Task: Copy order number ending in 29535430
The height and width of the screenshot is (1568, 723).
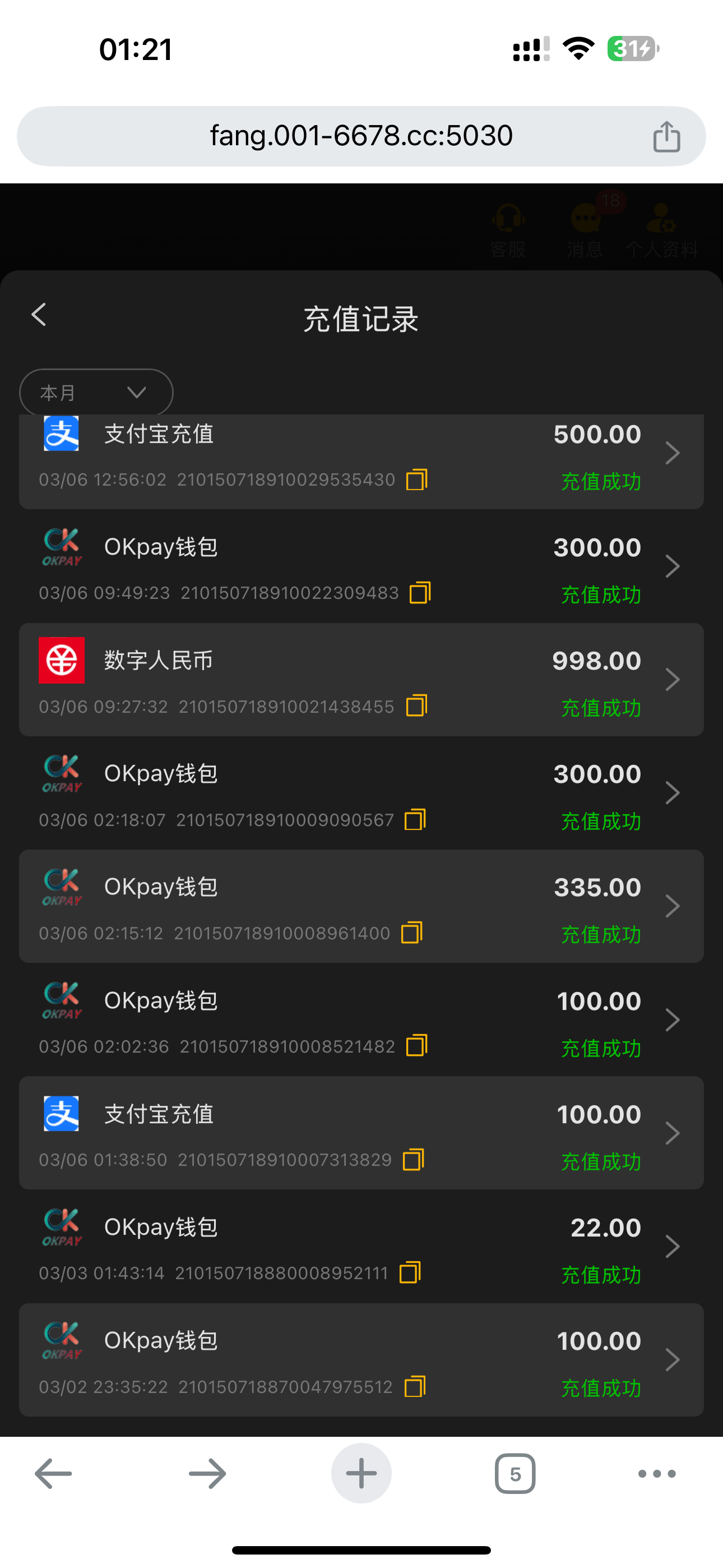Action: pos(417,479)
